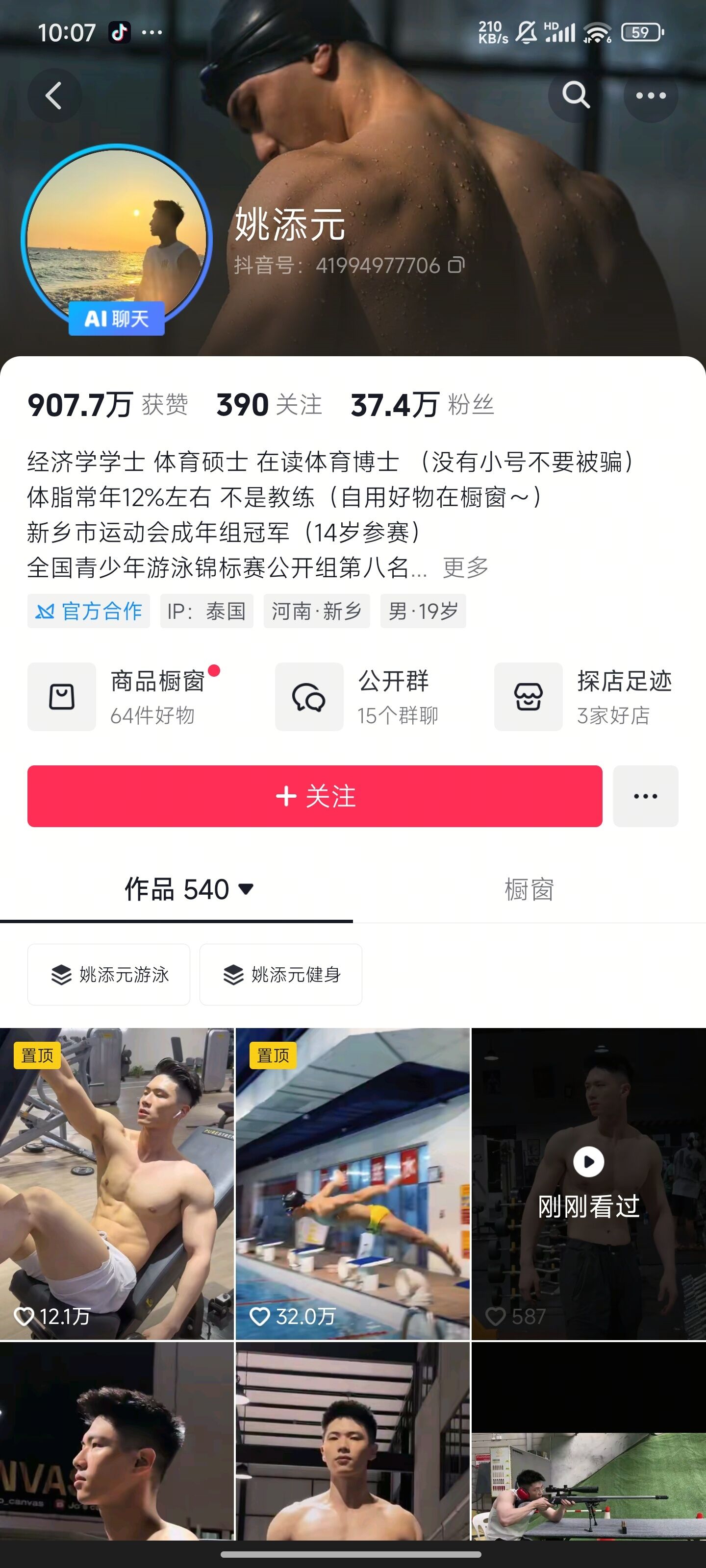View the 390 关注 following list

coord(269,405)
